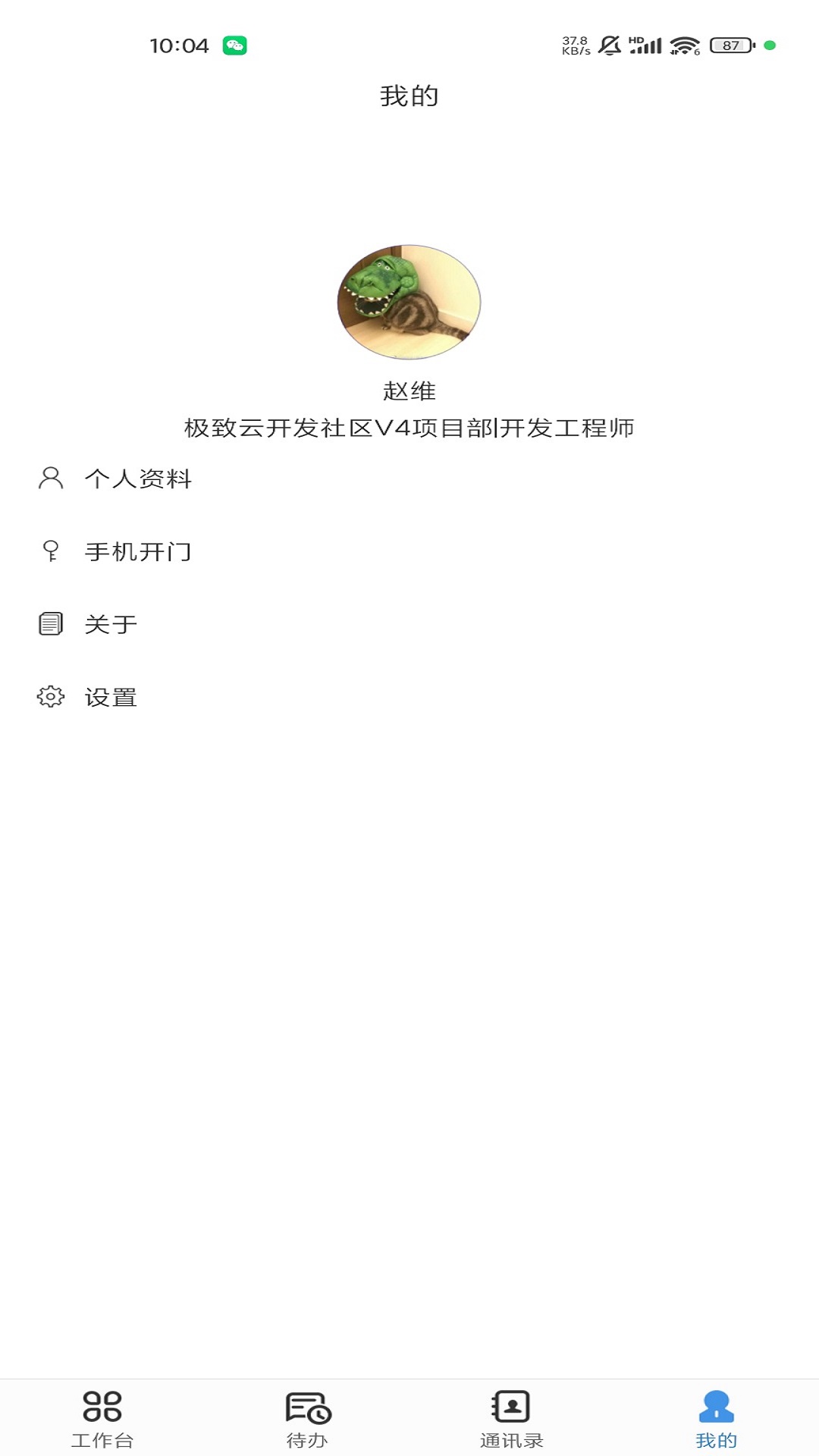
Task: Tap the muted notifications icon in status bar
Action: tap(608, 45)
